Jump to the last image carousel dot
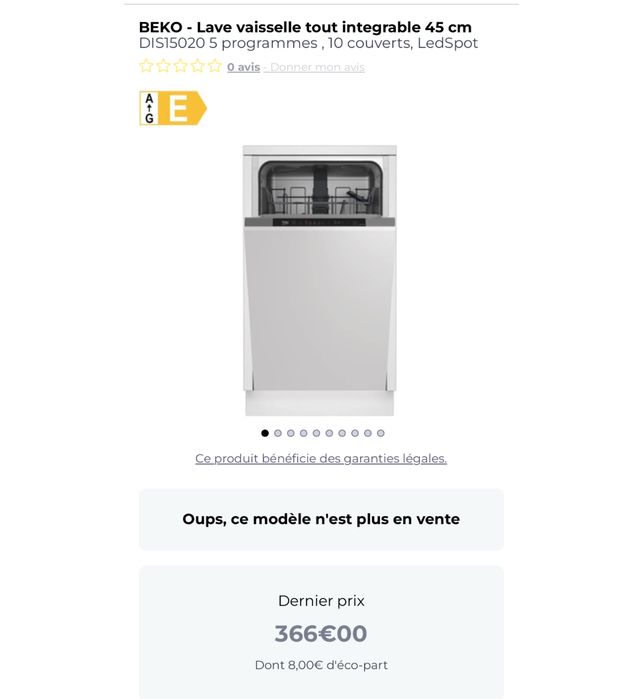 (381, 433)
